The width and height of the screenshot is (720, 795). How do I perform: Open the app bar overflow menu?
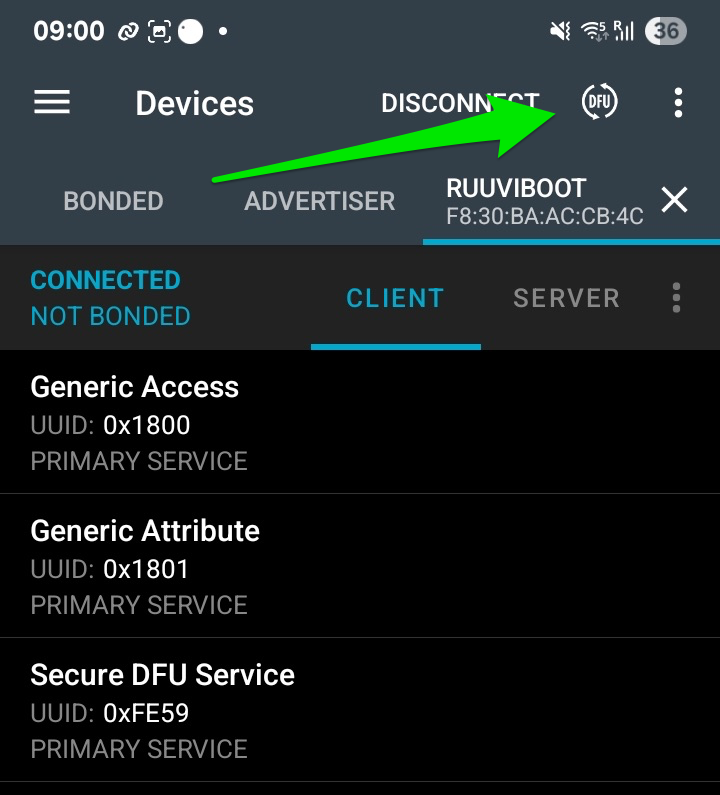(678, 103)
